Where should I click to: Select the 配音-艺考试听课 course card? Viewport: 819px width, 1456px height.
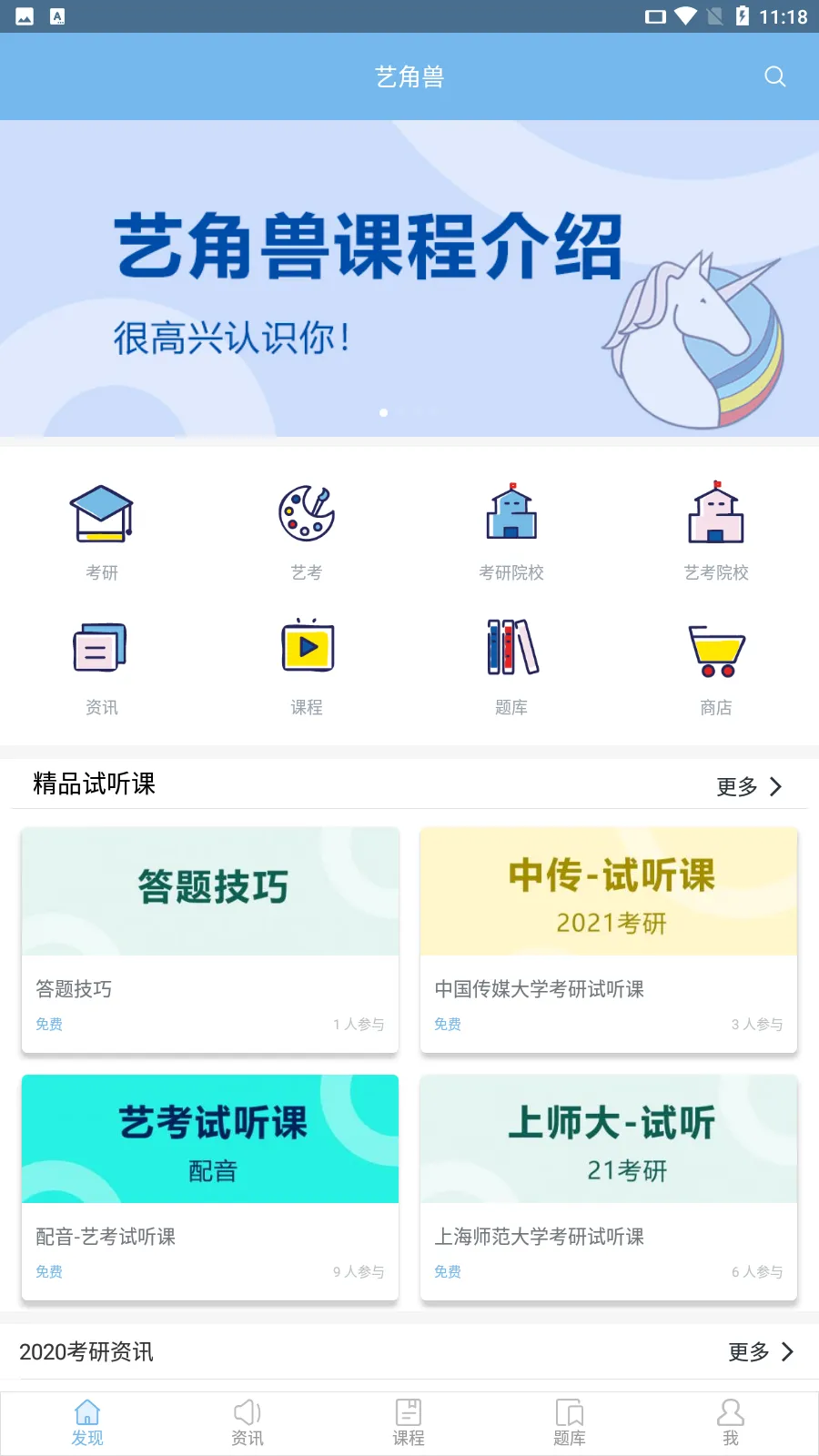[210, 1188]
